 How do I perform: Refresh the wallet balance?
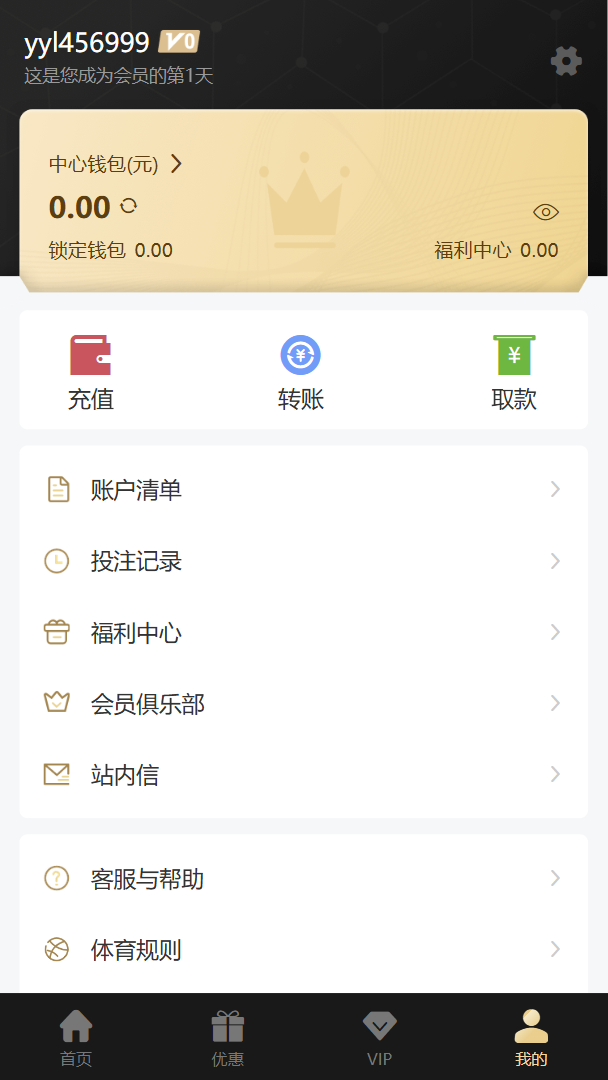(x=129, y=205)
